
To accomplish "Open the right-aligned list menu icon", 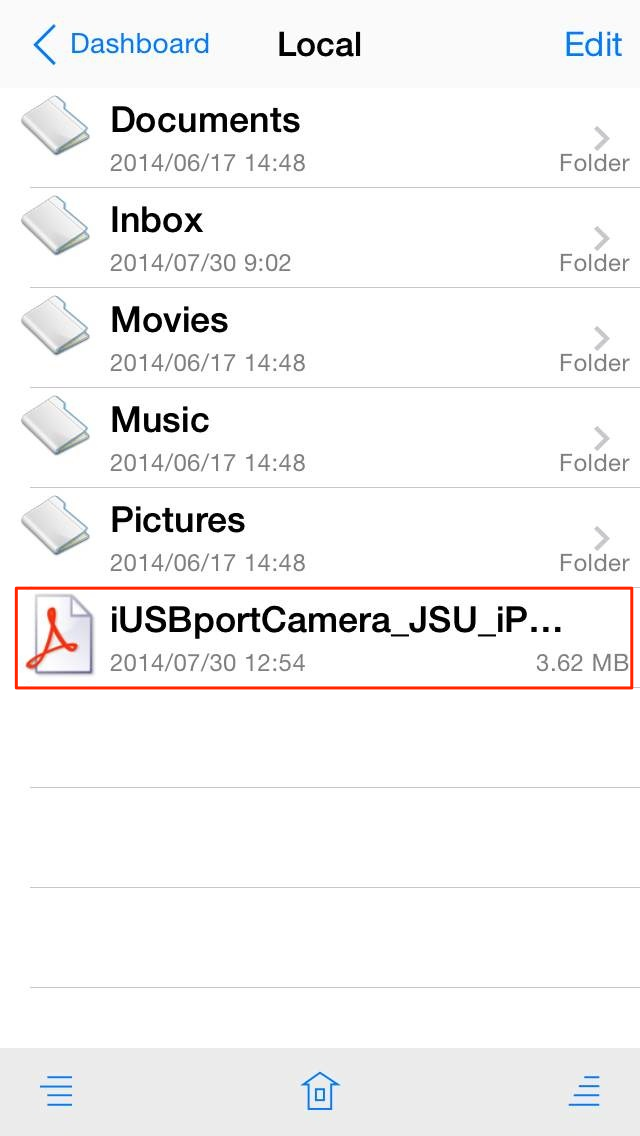I will point(585,1091).
